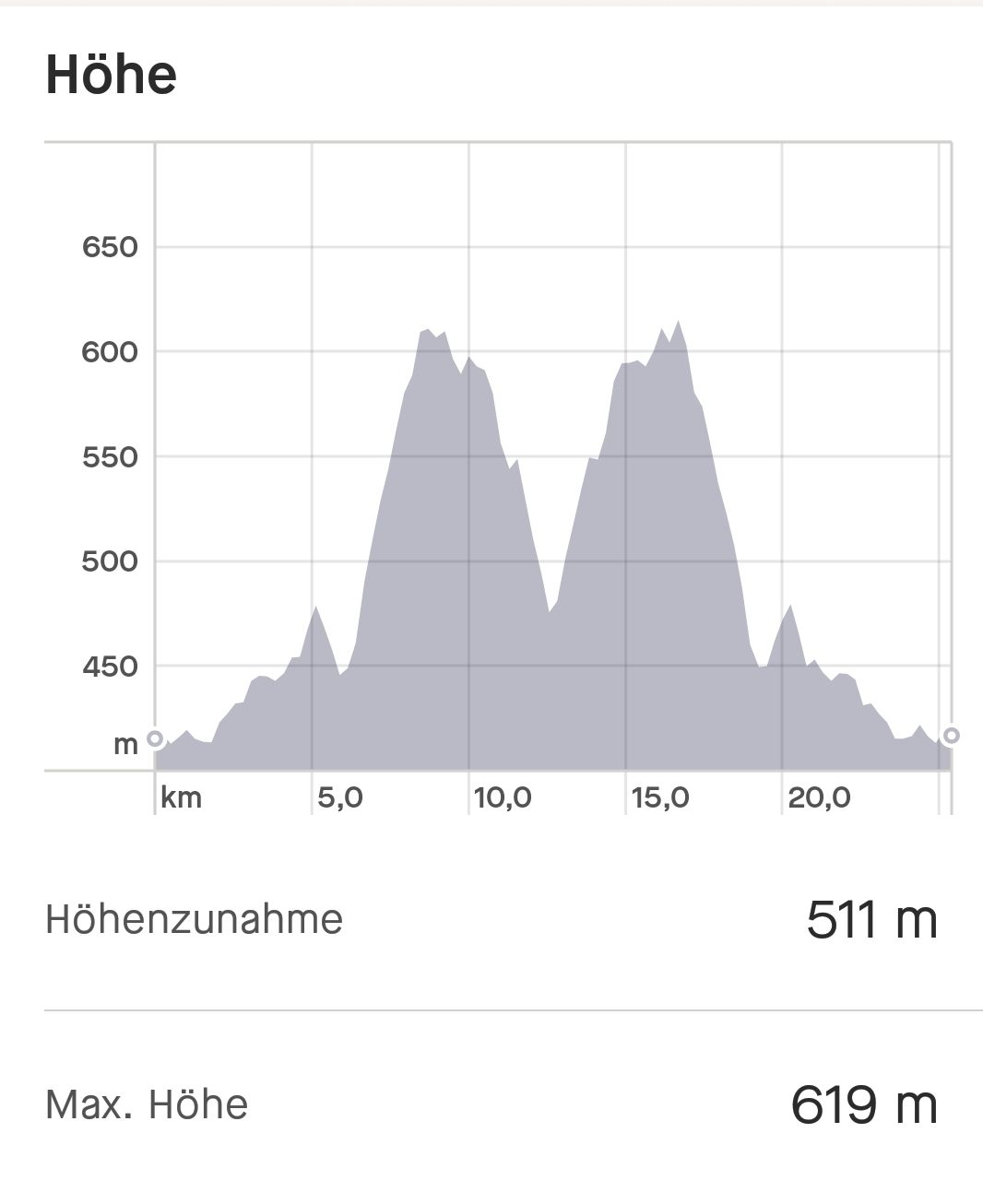Tap the Höhe elevation chart area
The width and height of the screenshot is (983, 1204).
coord(551,479)
